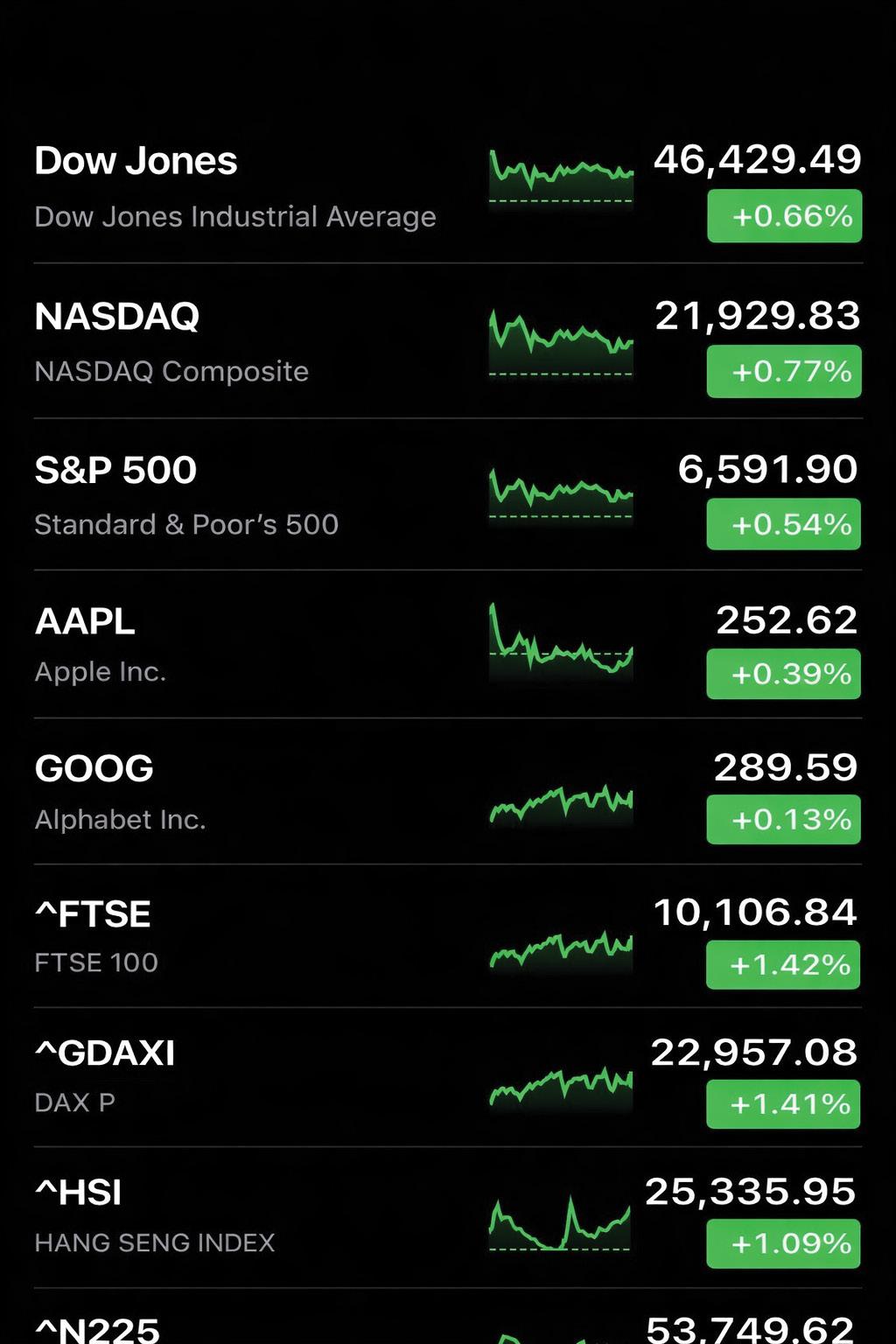
Task: Toggle the +1.09% HSI change badge
Action: (x=783, y=1243)
